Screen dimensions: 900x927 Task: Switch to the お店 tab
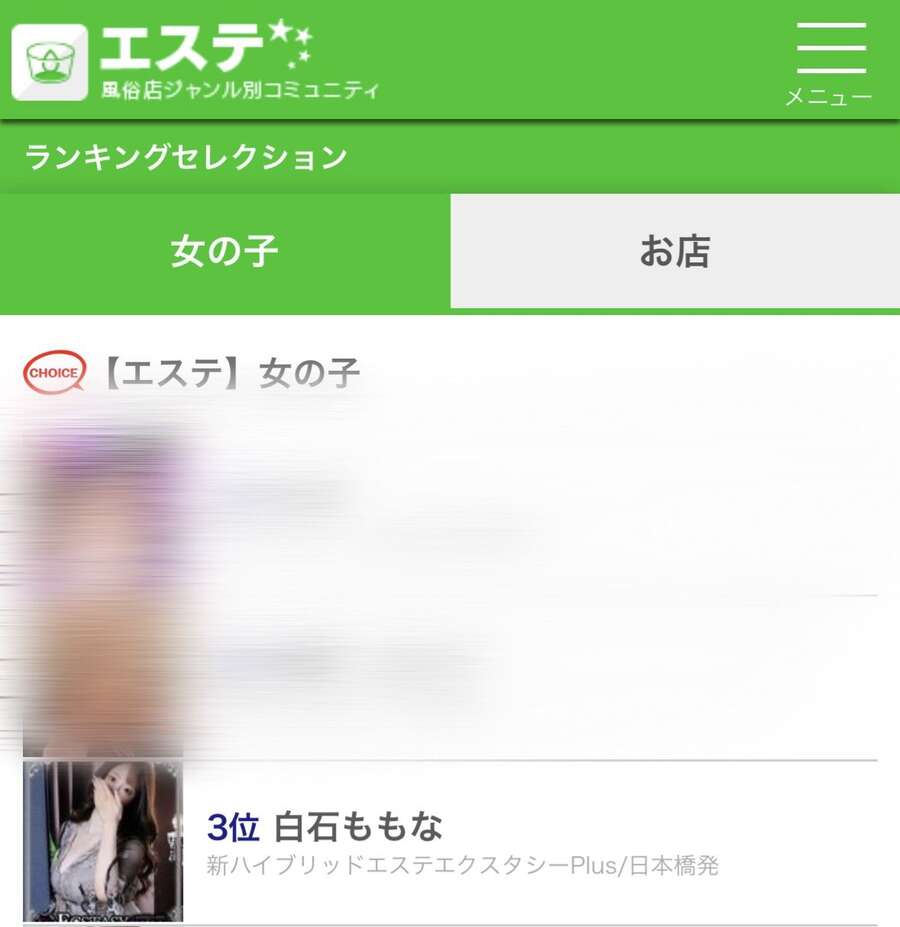tap(674, 252)
